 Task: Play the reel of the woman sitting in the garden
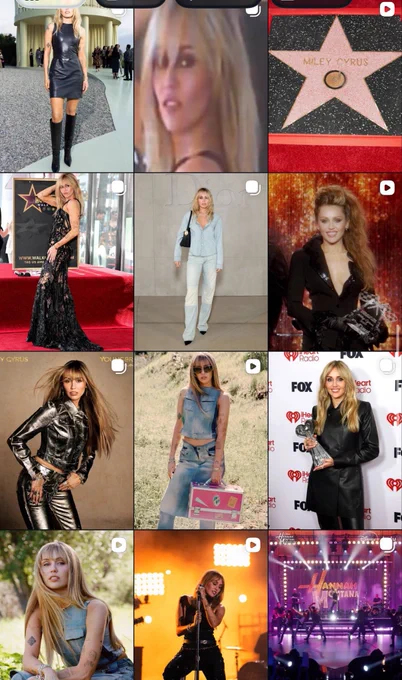(66, 605)
